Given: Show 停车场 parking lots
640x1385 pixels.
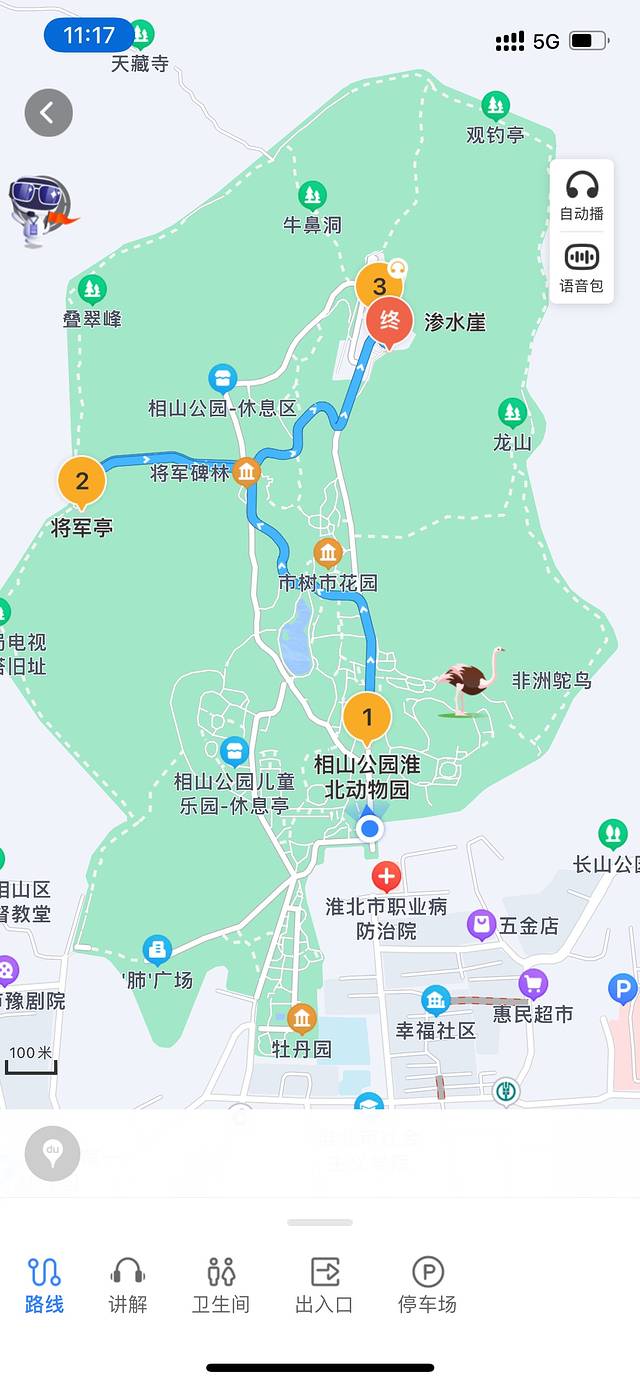Looking at the screenshot, I should point(427,1285).
